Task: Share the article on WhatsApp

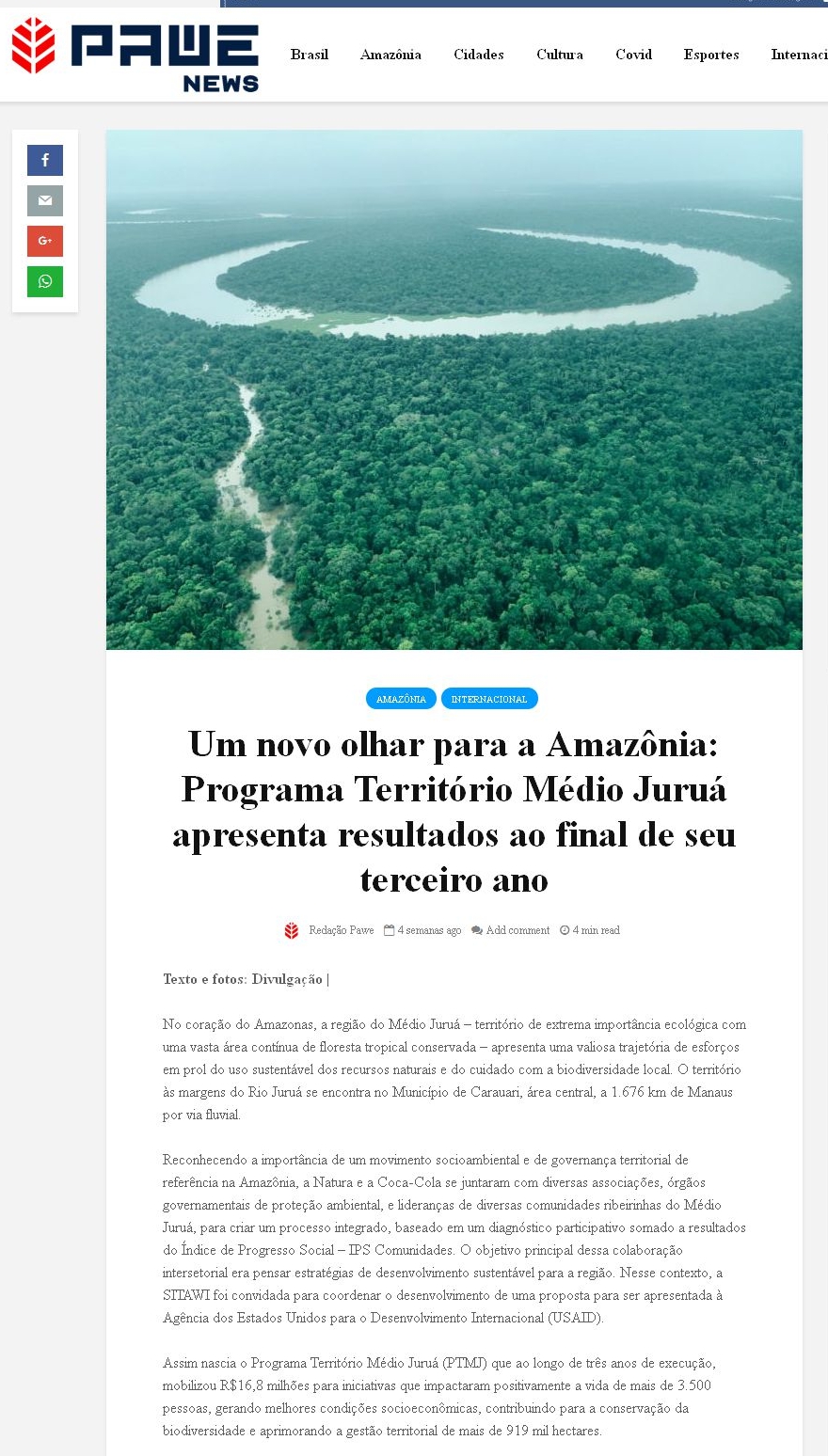Action: coord(45,281)
